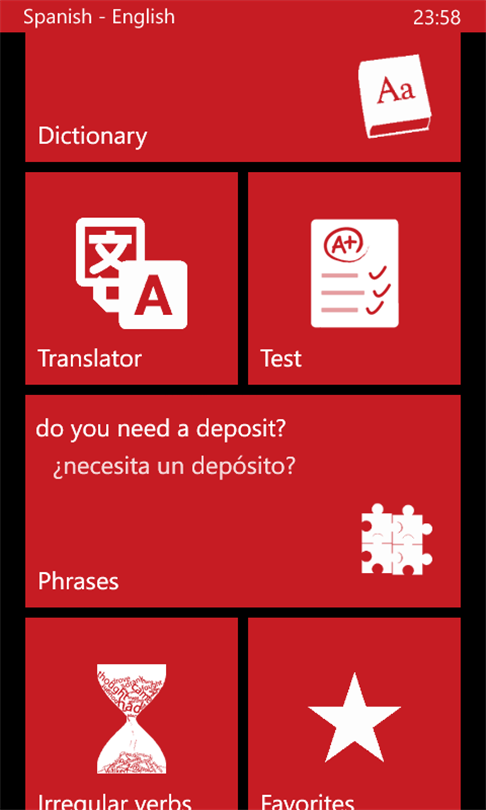The height and width of the screenshot is (810, 486).
Task: Open the Phrases tile
Action: [x=243, y=501]
